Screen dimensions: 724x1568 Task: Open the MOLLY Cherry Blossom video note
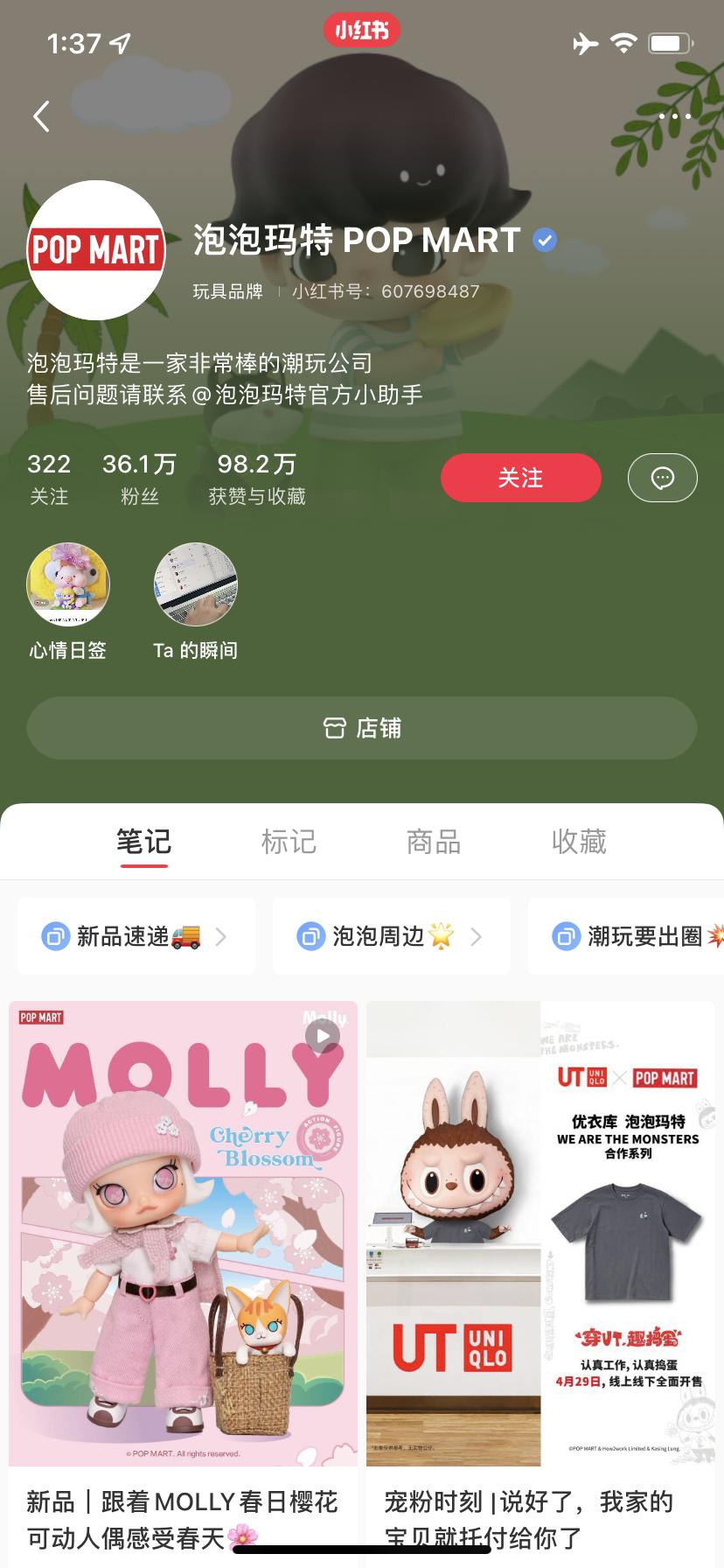[184, 1233]
